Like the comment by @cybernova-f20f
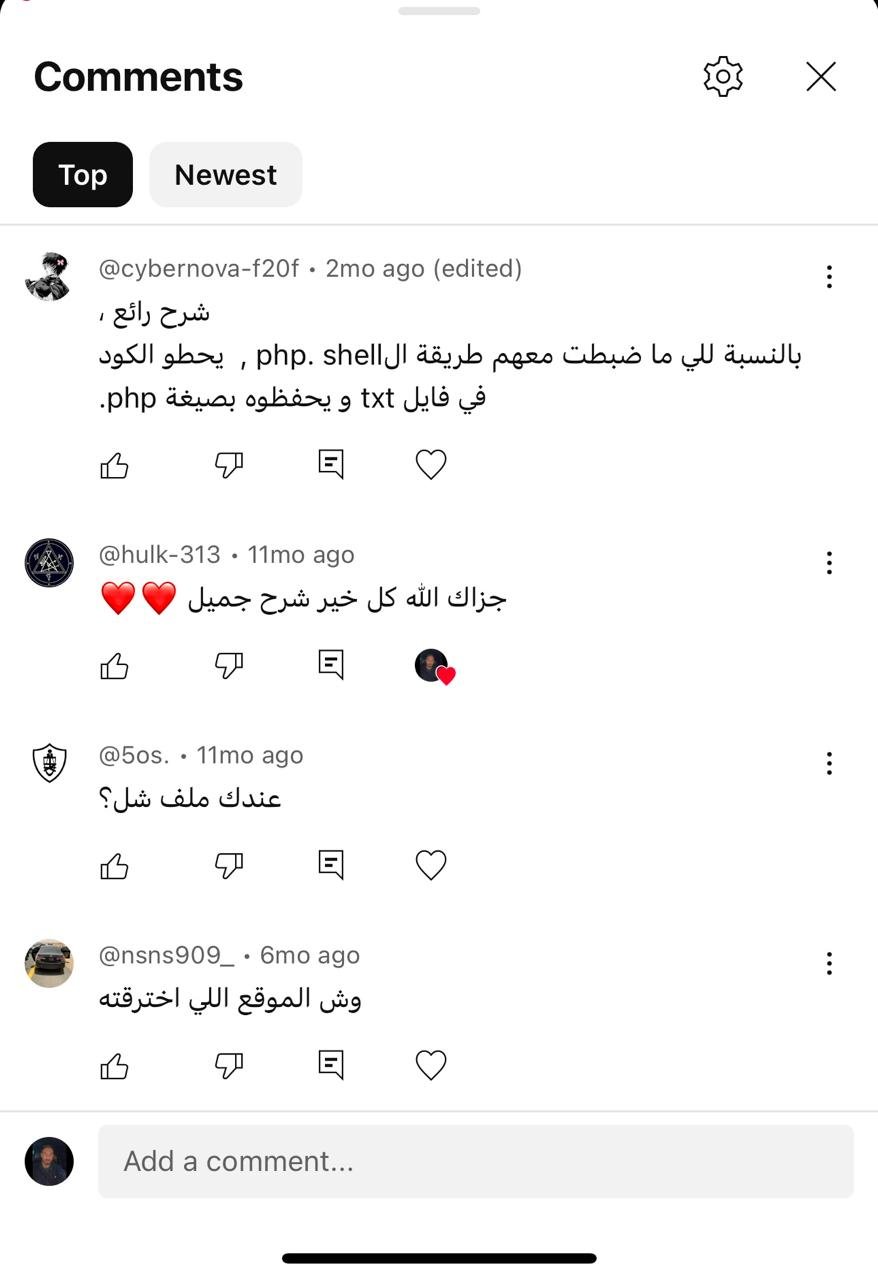 click(115, 465)
